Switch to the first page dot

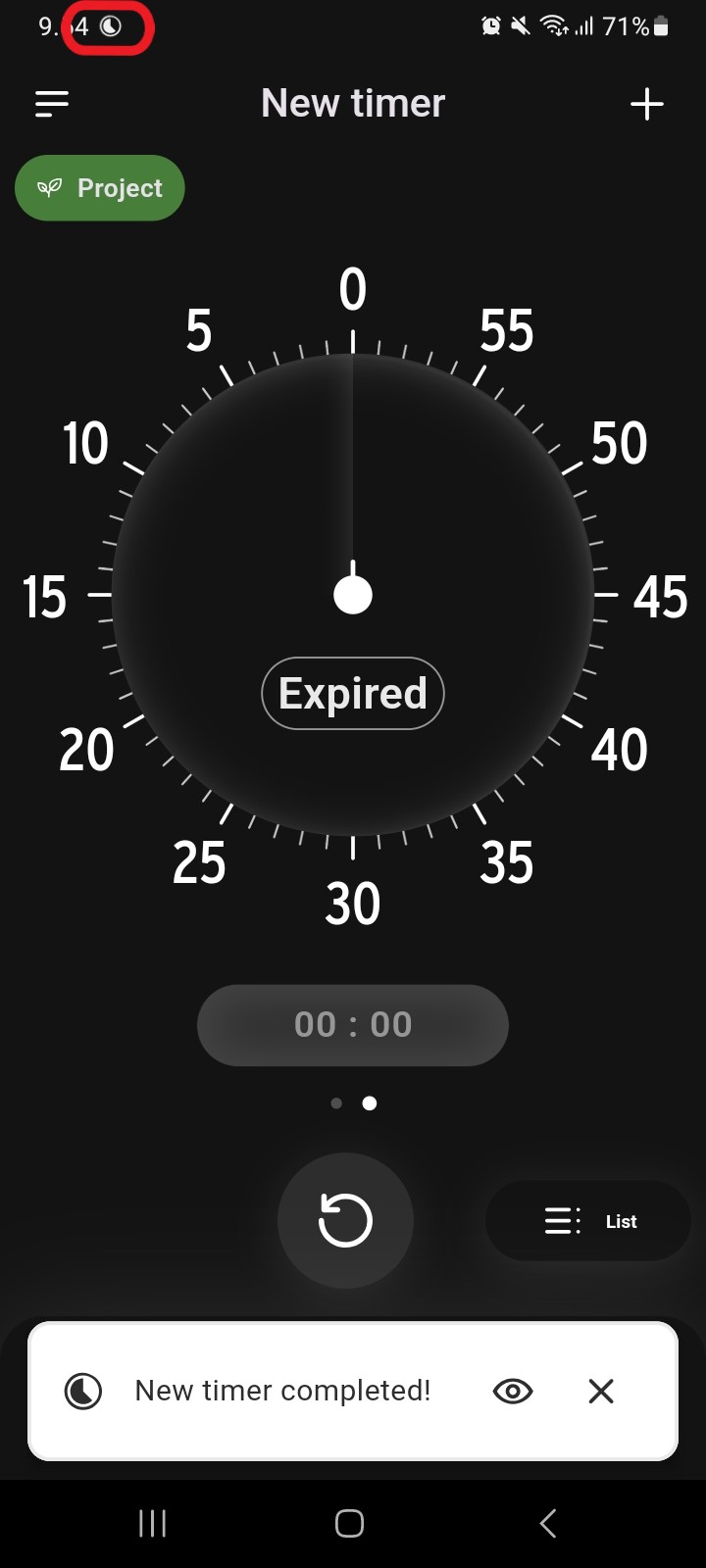pos(336,1103)
